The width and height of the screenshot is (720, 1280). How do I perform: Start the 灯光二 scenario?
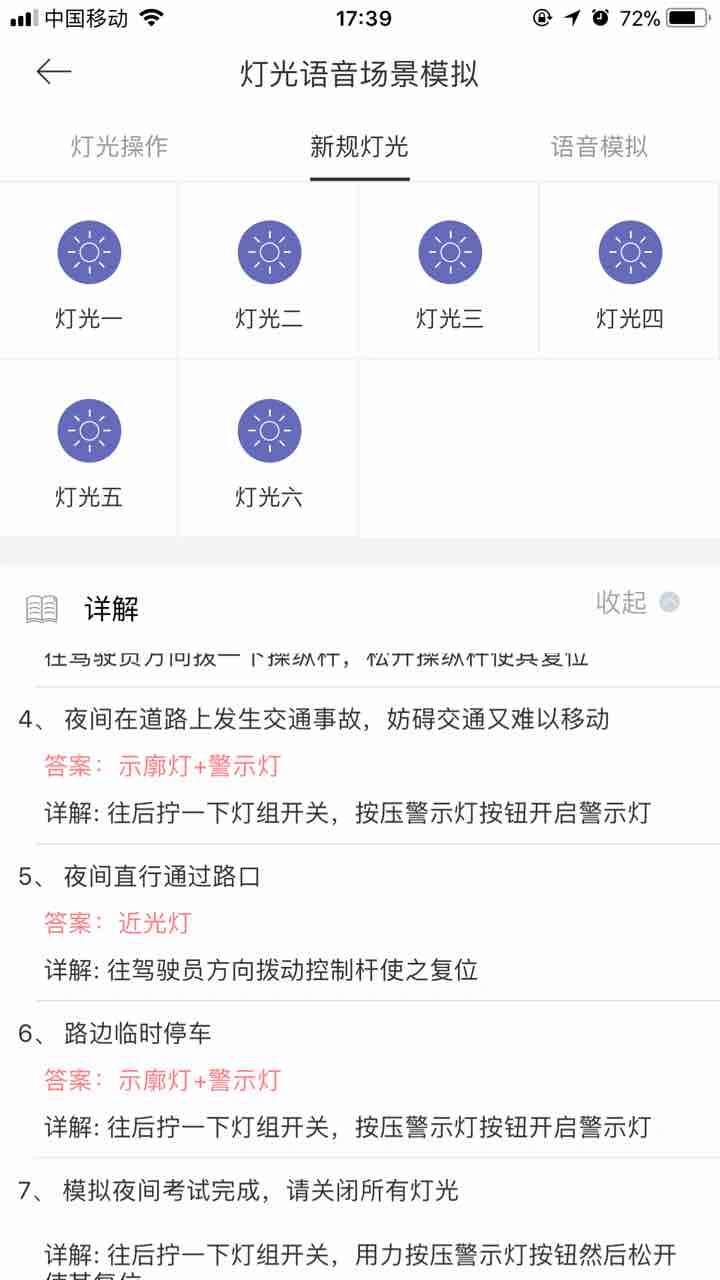tap(269, 272)
